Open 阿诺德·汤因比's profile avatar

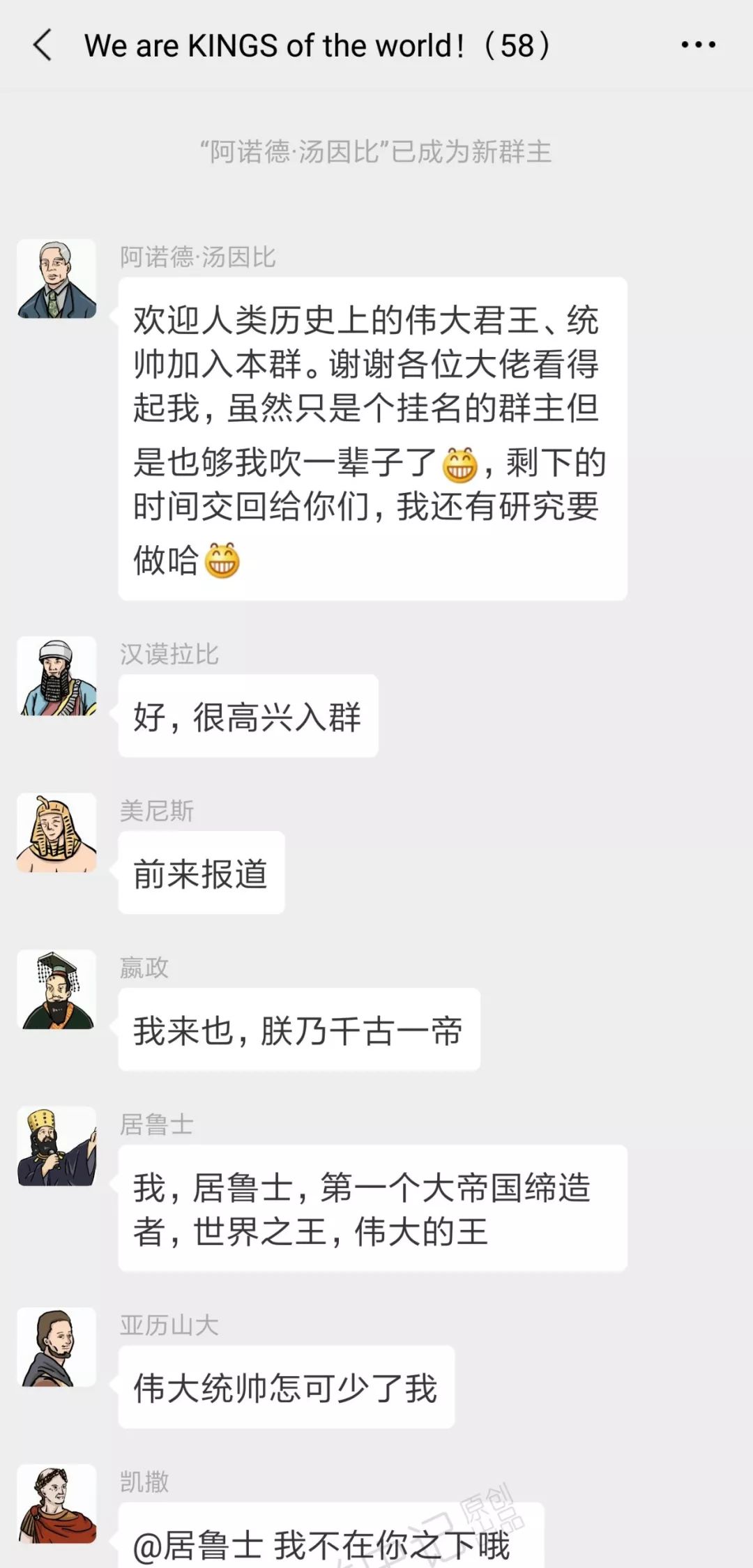(x=56, y=280)
